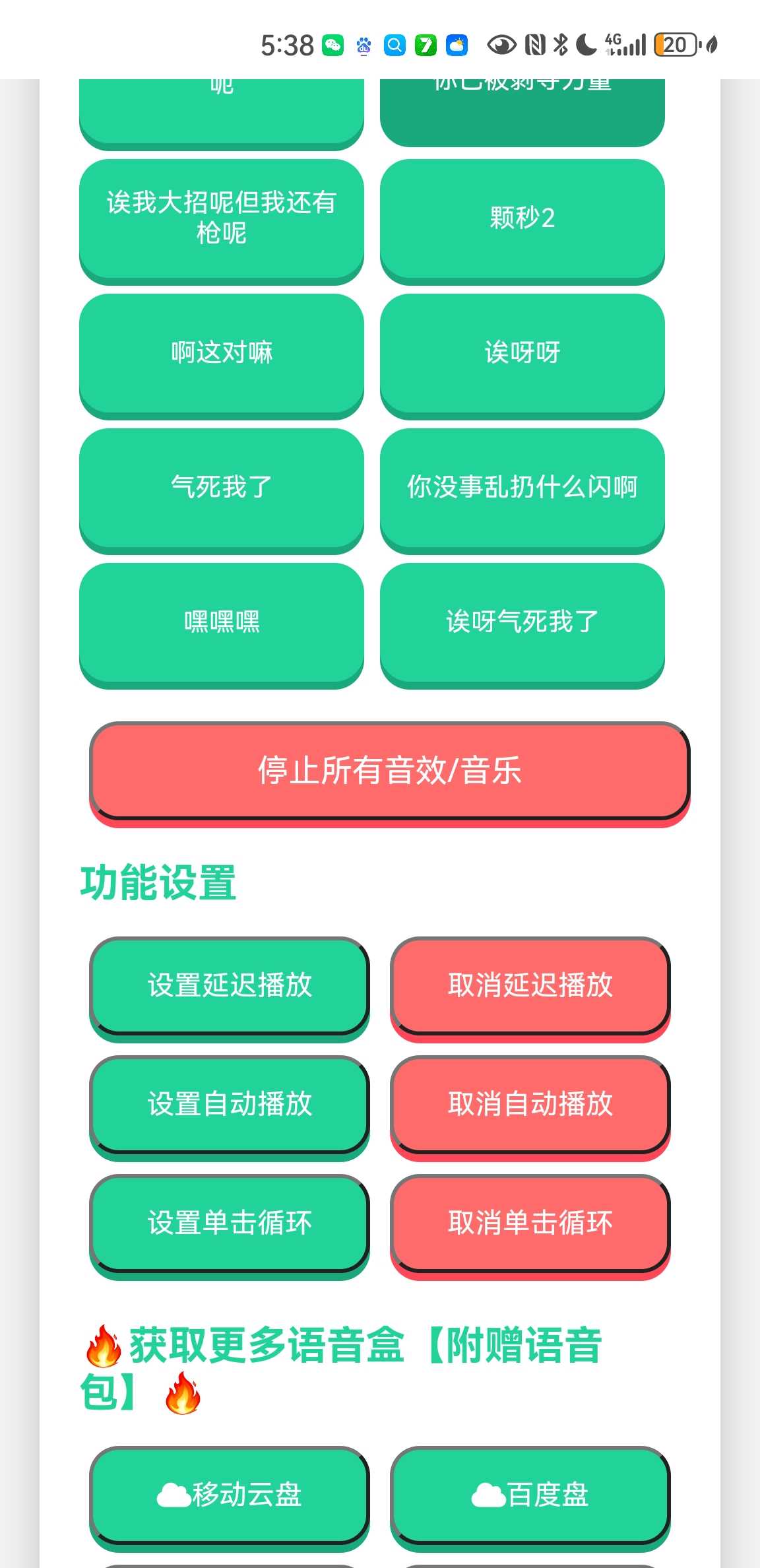Viewport: 760px width, 1568px height.
Task: Open the 移动云盘 download link
Action: [x=230, y=1494]
